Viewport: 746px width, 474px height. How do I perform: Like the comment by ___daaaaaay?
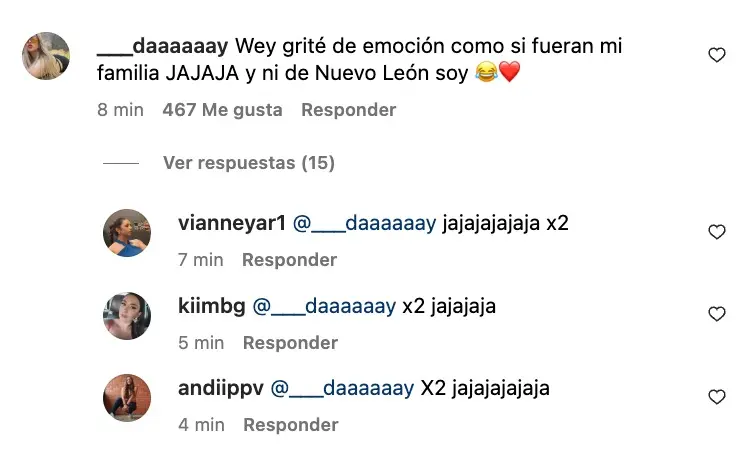[716, 56]
